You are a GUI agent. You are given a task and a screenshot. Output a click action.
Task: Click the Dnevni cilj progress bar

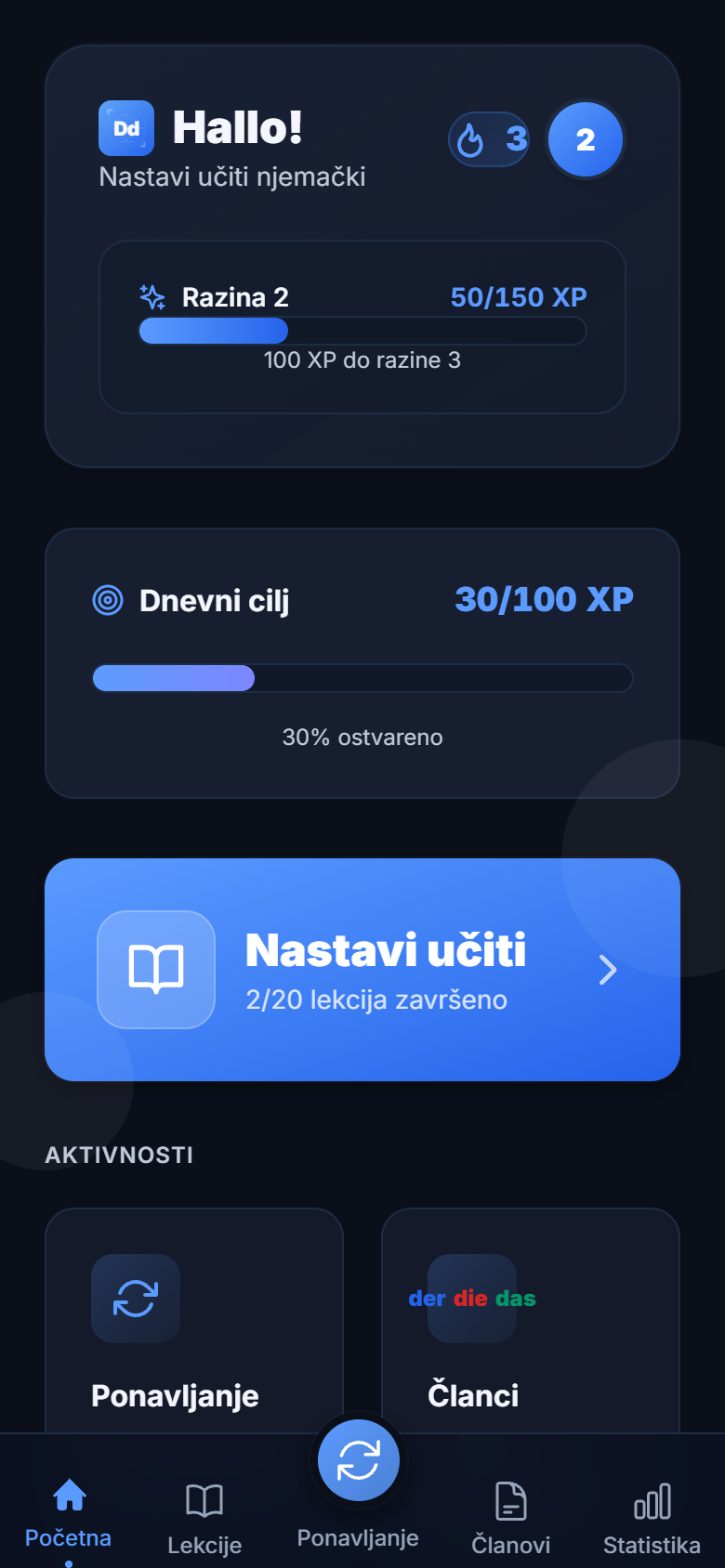click(362, 677)
